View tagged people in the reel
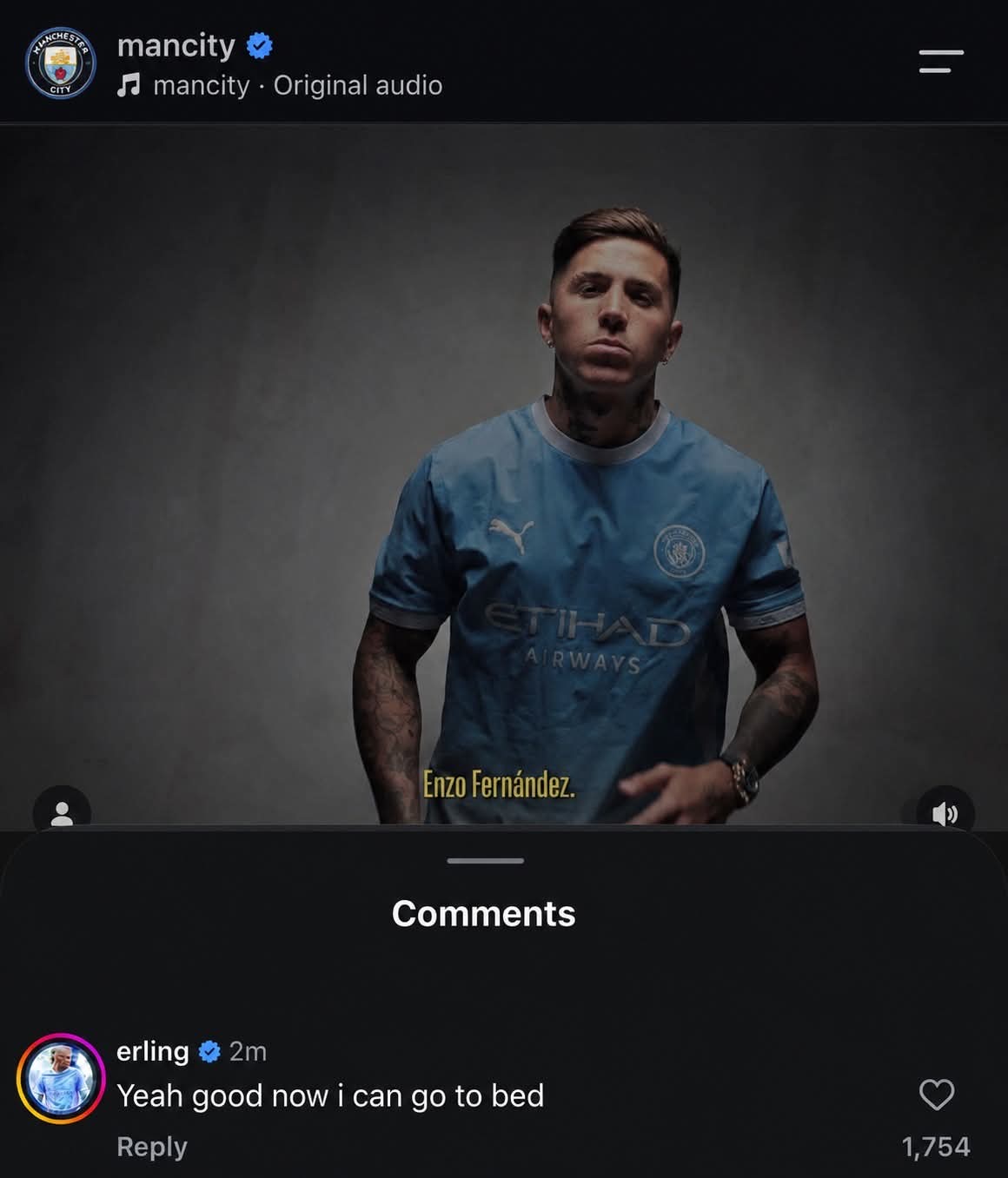Viewport: 1008px width, 1178px height. 62,813
